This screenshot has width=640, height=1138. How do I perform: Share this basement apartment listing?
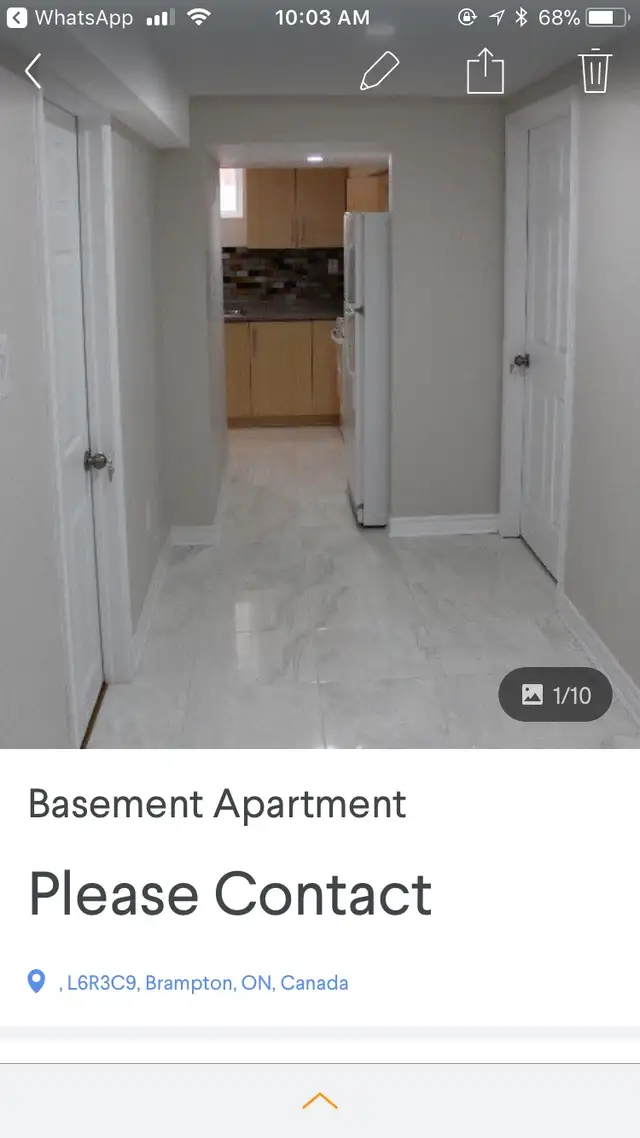[485, 70]
